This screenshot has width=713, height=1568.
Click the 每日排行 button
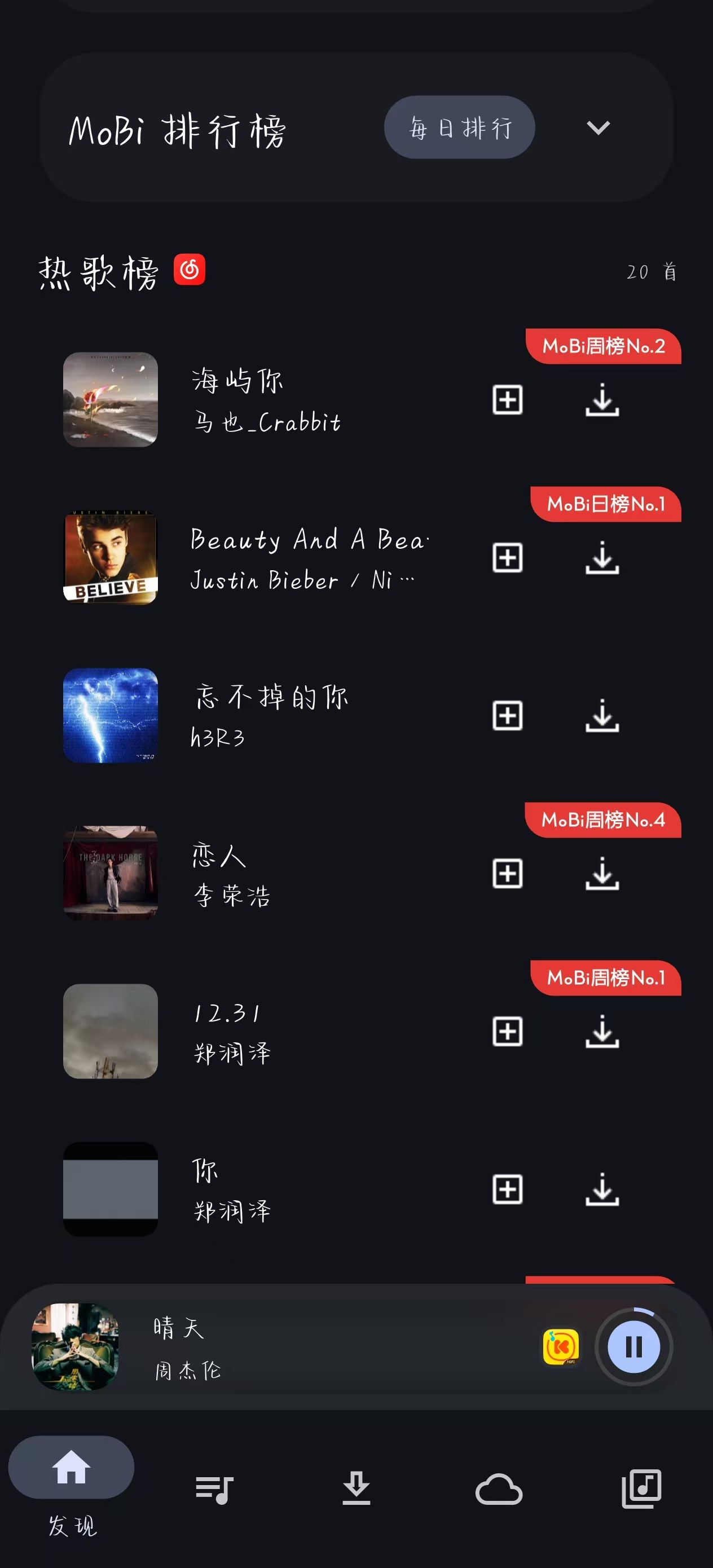pos(460,127)
